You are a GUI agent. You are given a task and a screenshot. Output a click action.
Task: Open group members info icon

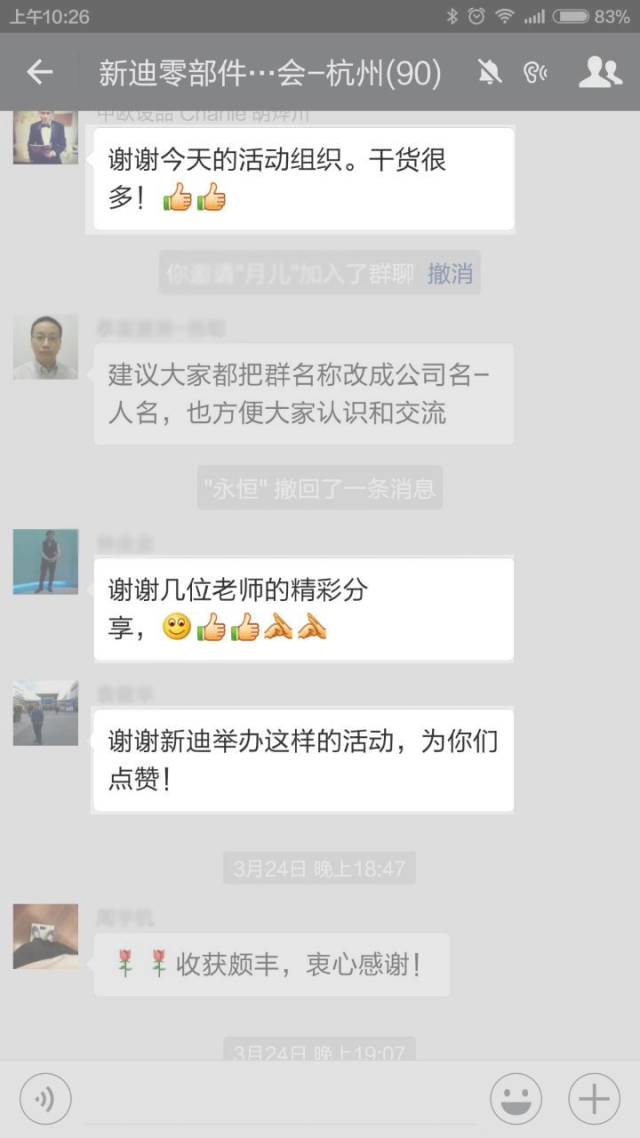point(599,72)
